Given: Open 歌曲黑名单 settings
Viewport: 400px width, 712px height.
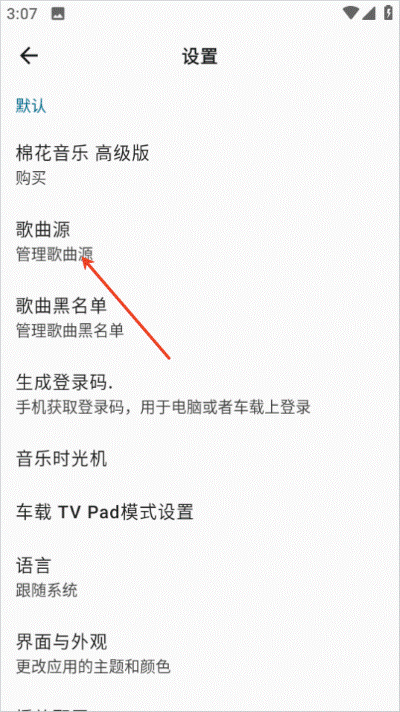Looking at the screenshot, I should 200,316.
